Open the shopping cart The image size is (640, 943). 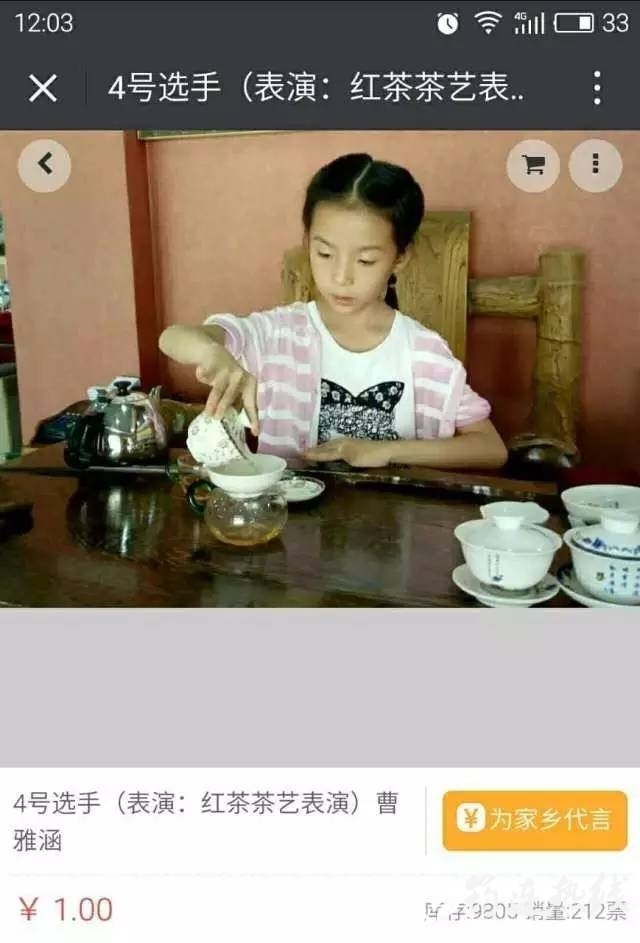point(533,165)
